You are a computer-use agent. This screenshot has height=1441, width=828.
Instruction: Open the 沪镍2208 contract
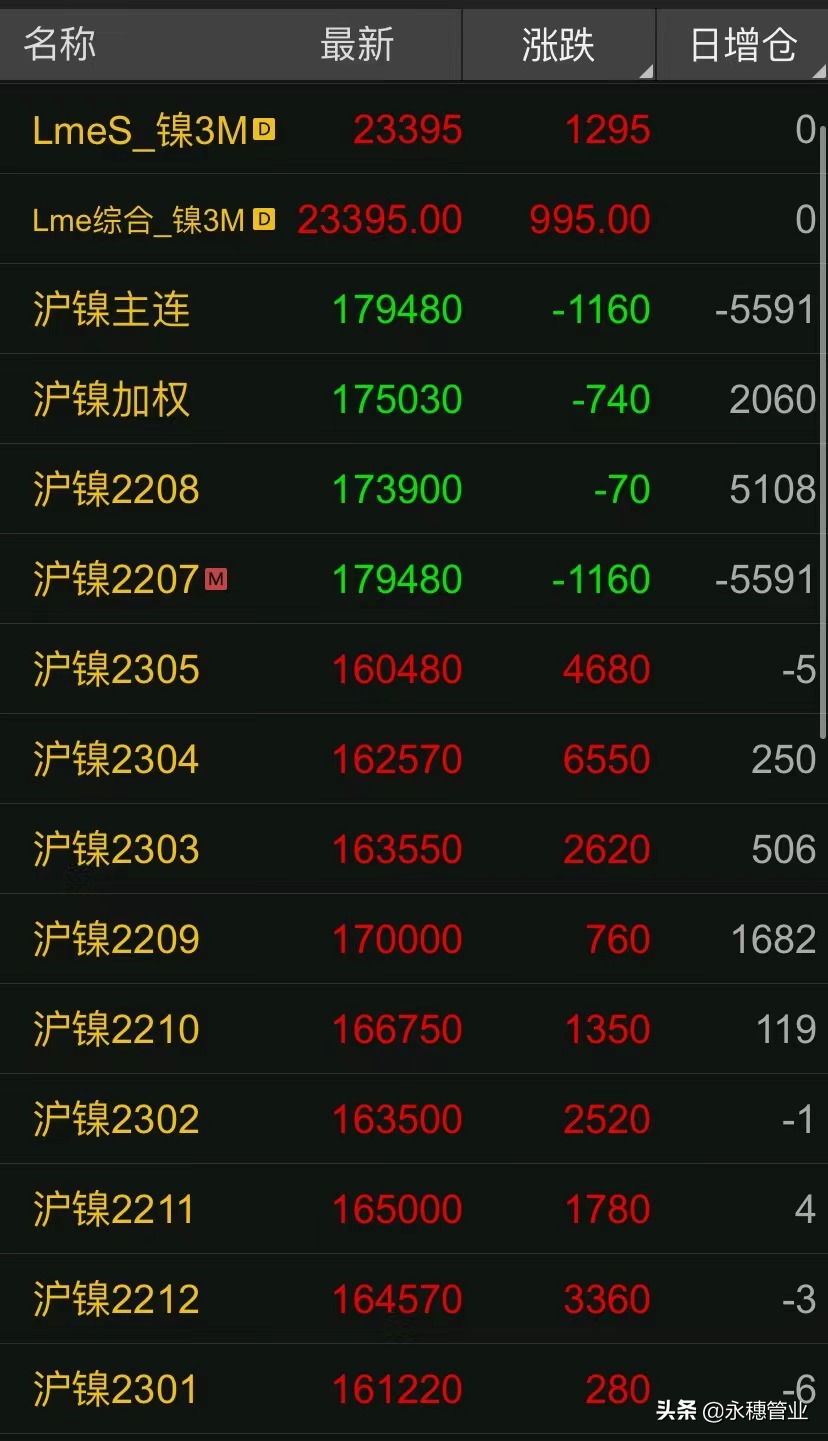pos(414,489)
